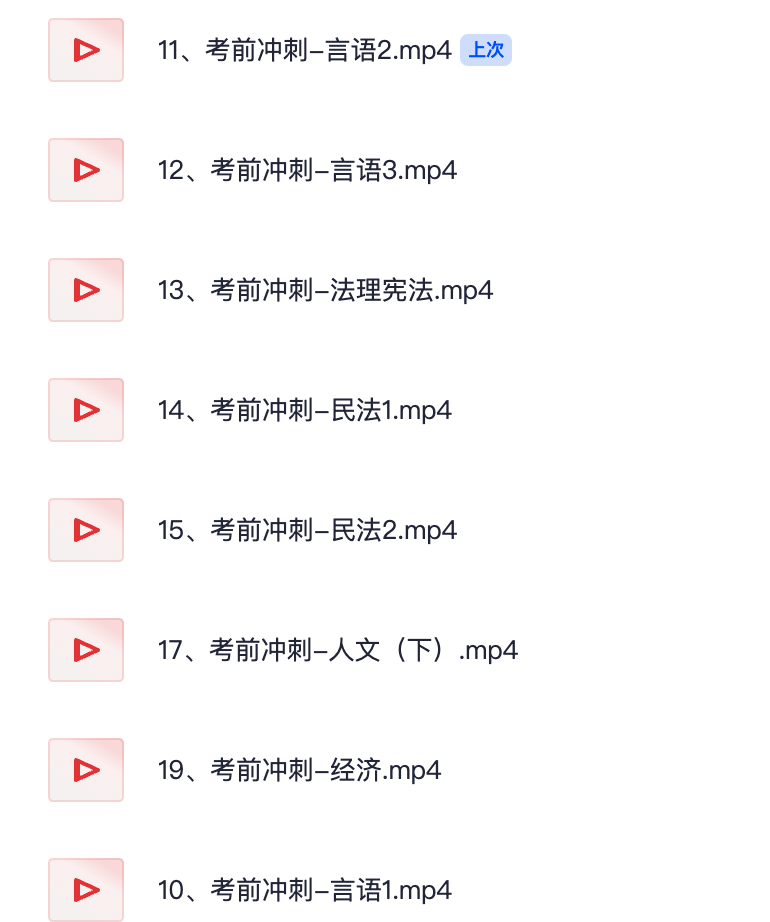770x922 pixels.
Task: Click the play icon for 考前冲刺–经济
Action: 85,770
